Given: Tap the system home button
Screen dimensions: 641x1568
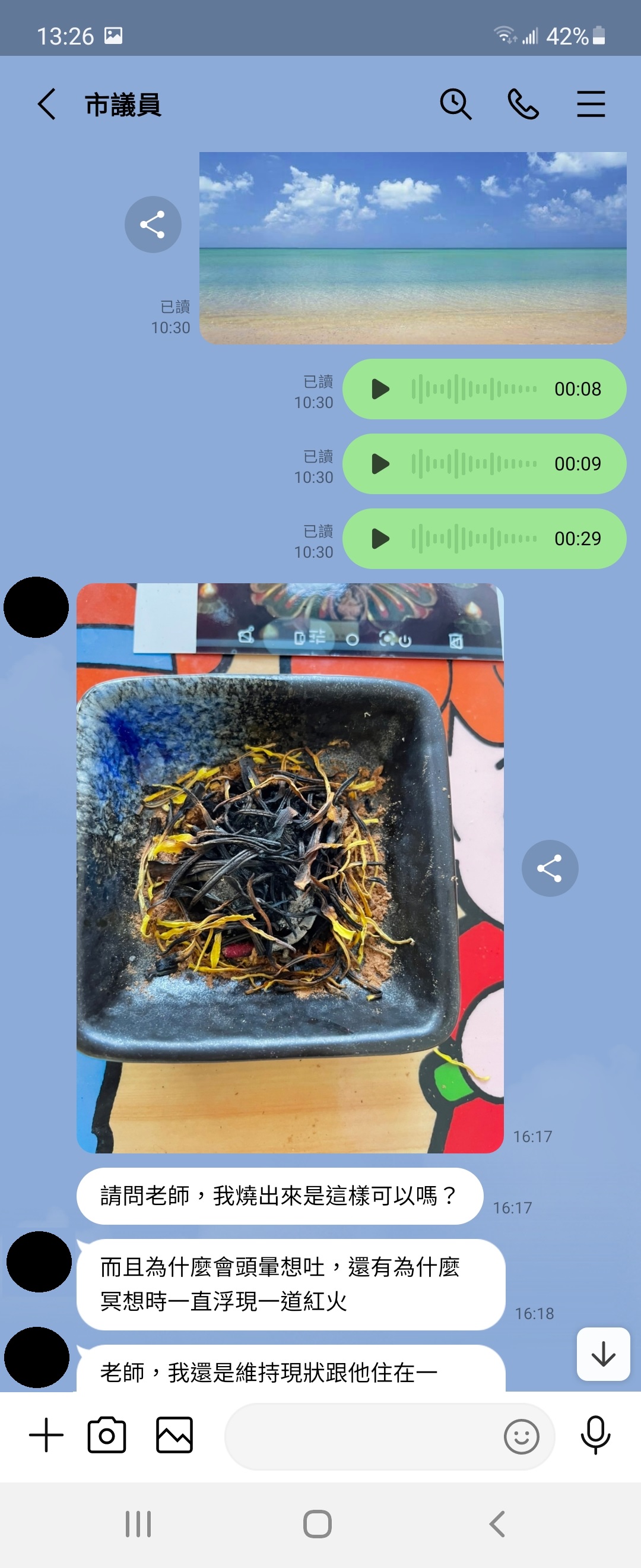Looking at the screenshot, I should (318, 1524).
